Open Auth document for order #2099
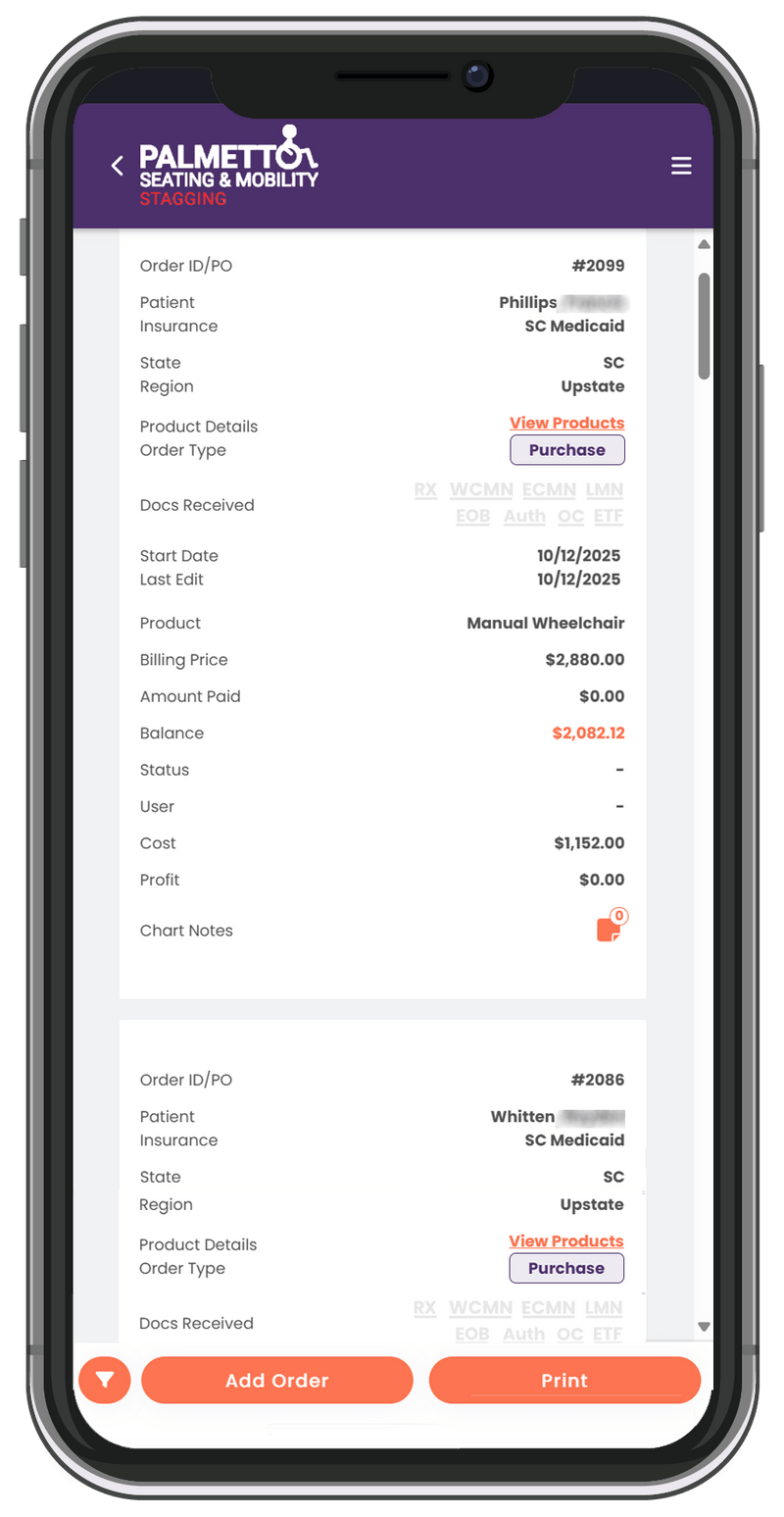The image size is (784, 1517). click(x=524, y=516)
